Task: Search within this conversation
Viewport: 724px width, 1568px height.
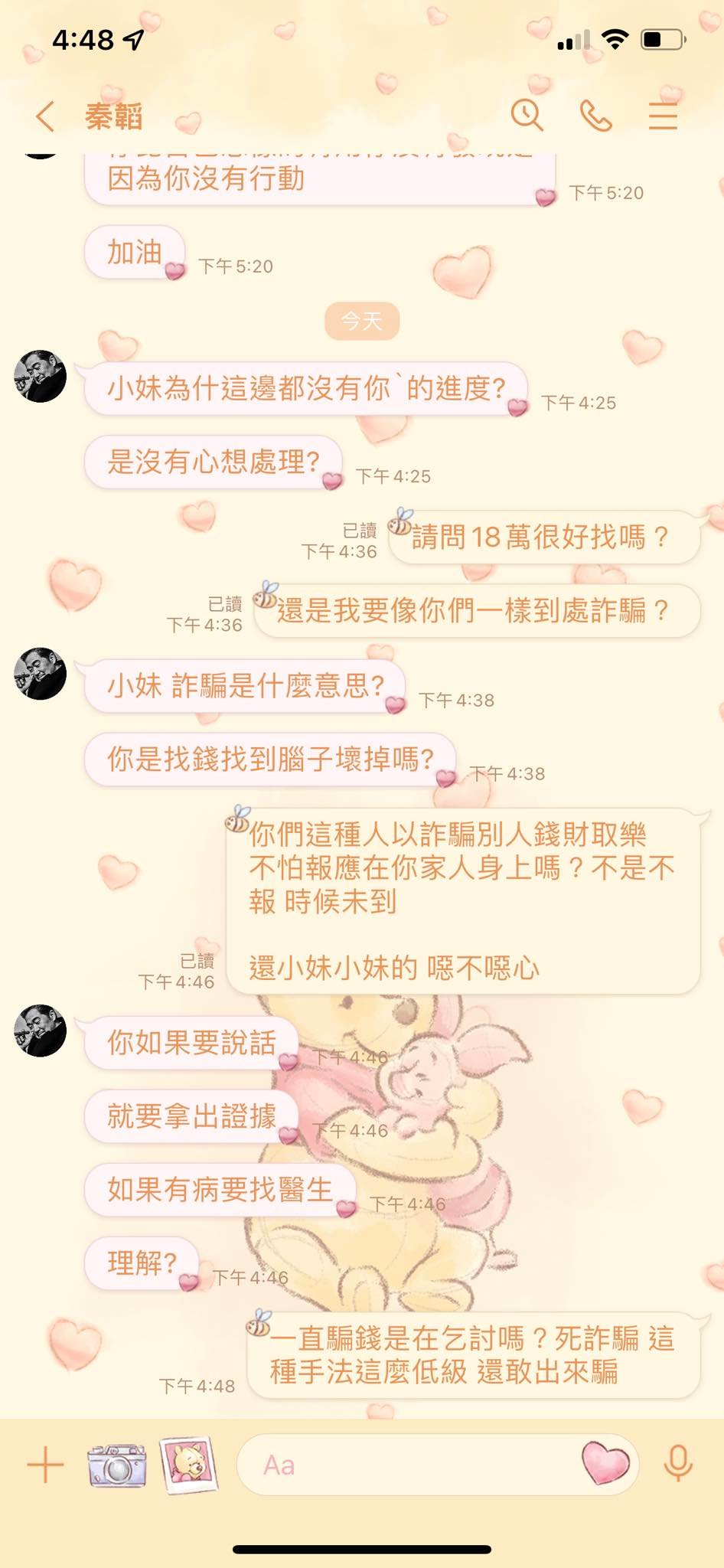Action: [527, 116]
